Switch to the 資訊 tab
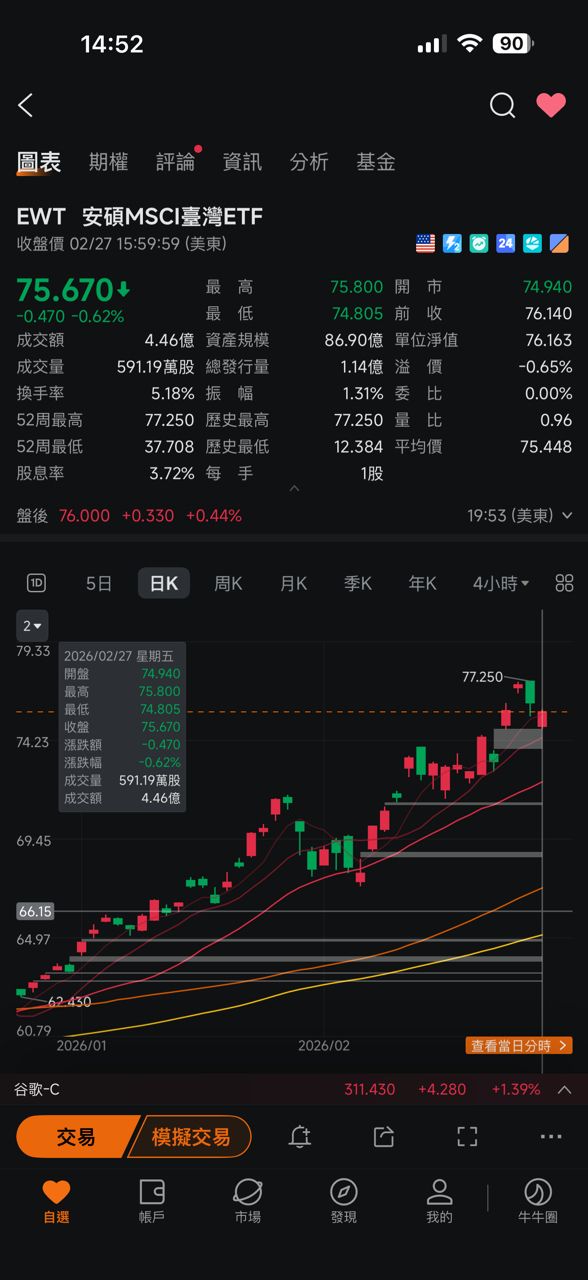Screen dimensions: 588x1280 pos(242,162)
